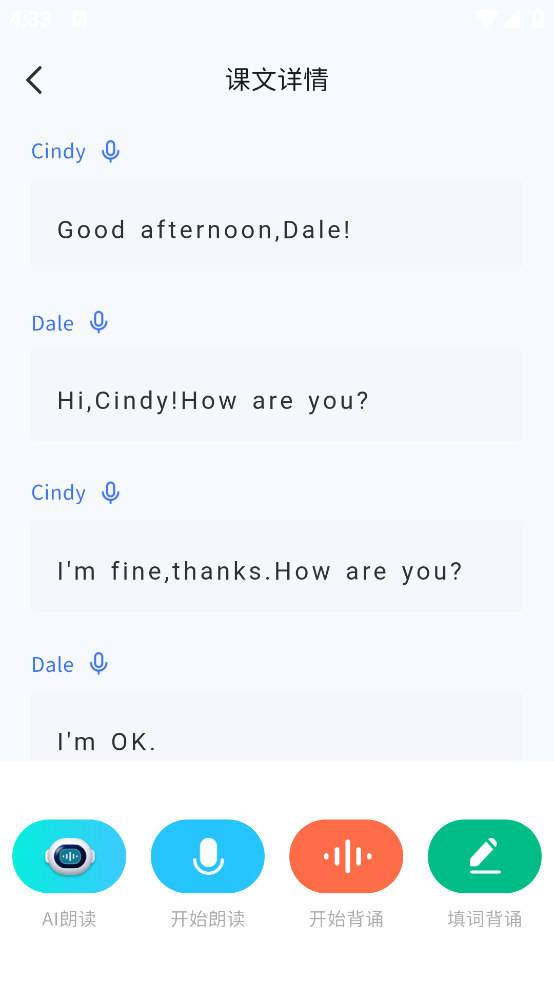Screen dimensions: 554x984
Task: Tap the microphone beside Dale's "I'm OK." line
Action: 99,664
